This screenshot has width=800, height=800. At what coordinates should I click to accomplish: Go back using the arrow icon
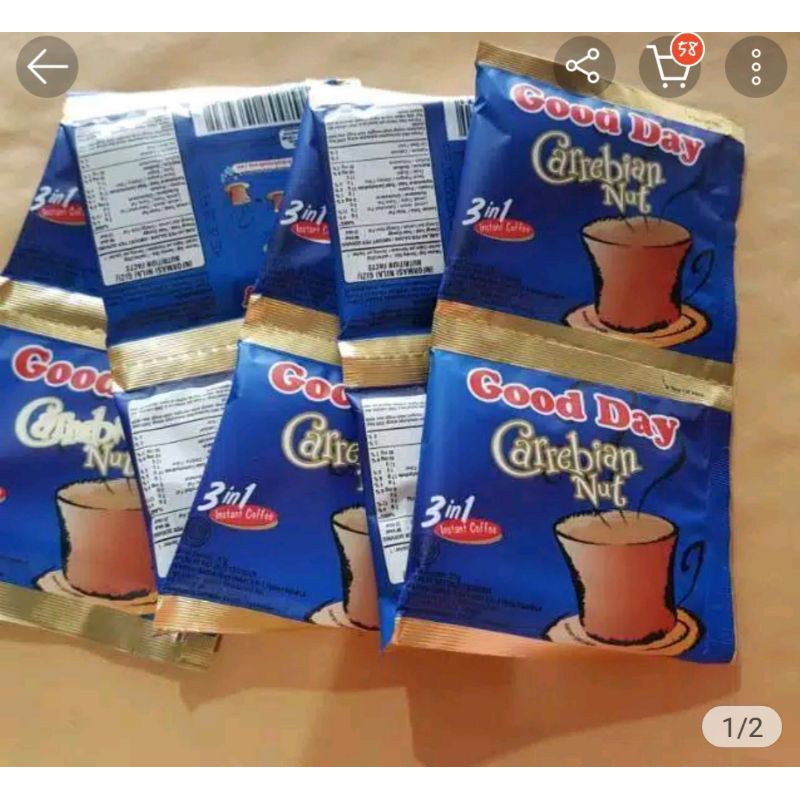[x=47, y=67]
